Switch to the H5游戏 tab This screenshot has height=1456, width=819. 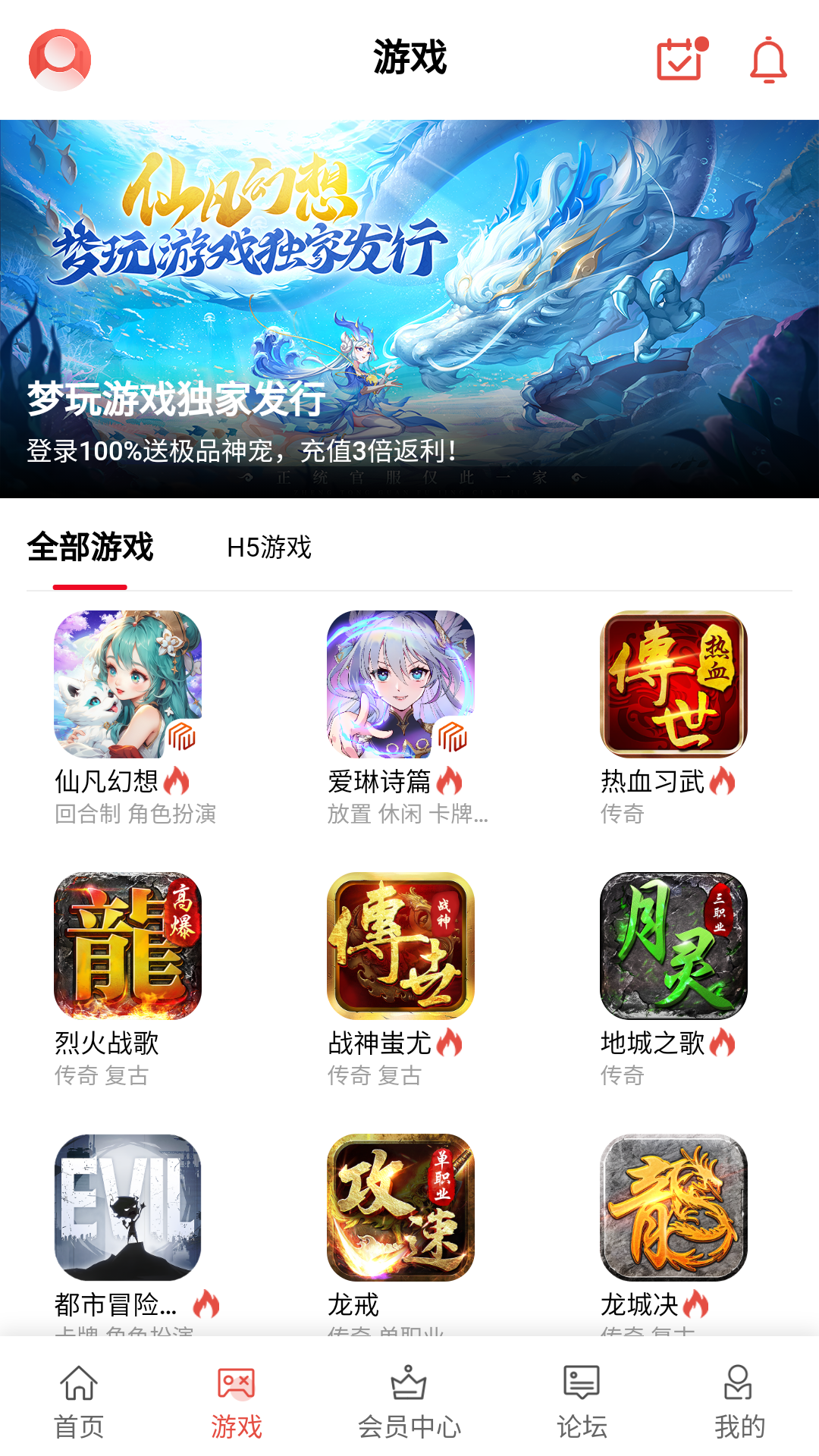[269, 548]
